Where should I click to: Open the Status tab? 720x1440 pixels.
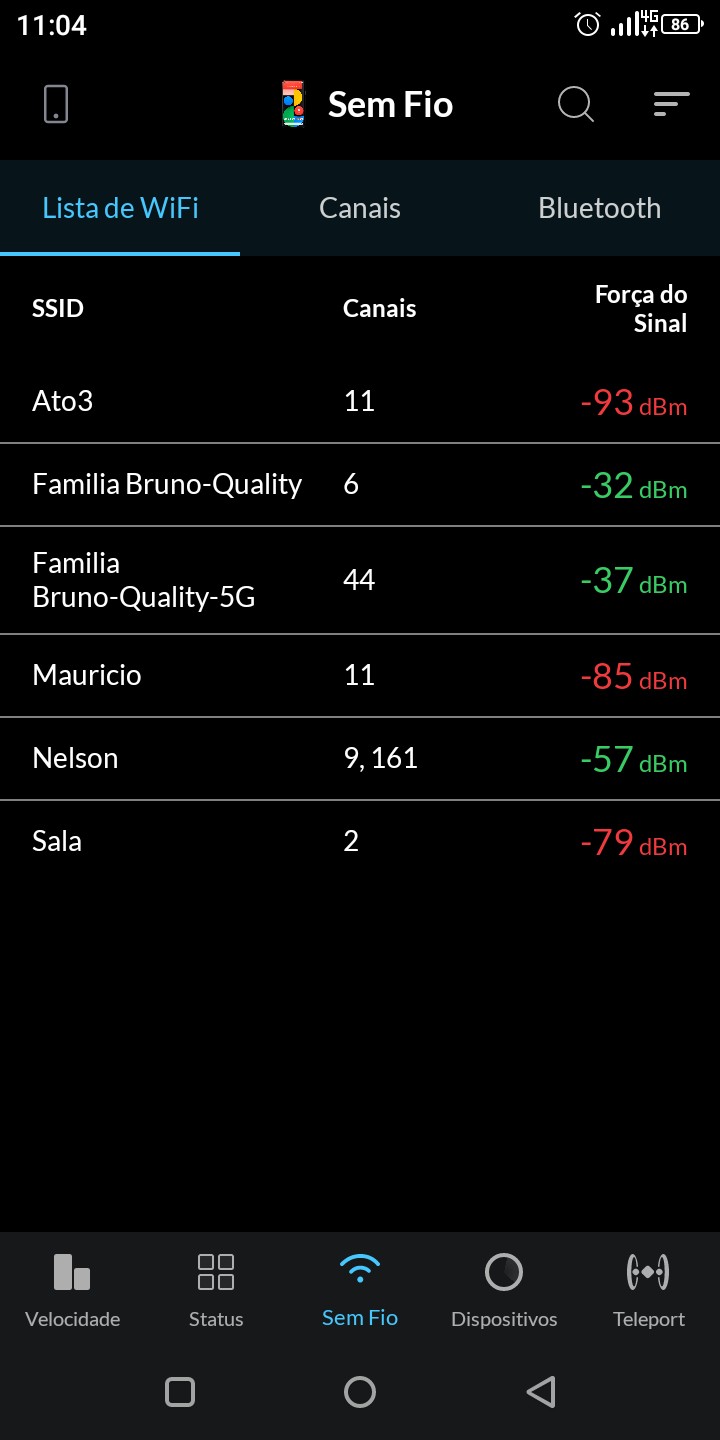pyautogui.click(x=216, y=1290)
